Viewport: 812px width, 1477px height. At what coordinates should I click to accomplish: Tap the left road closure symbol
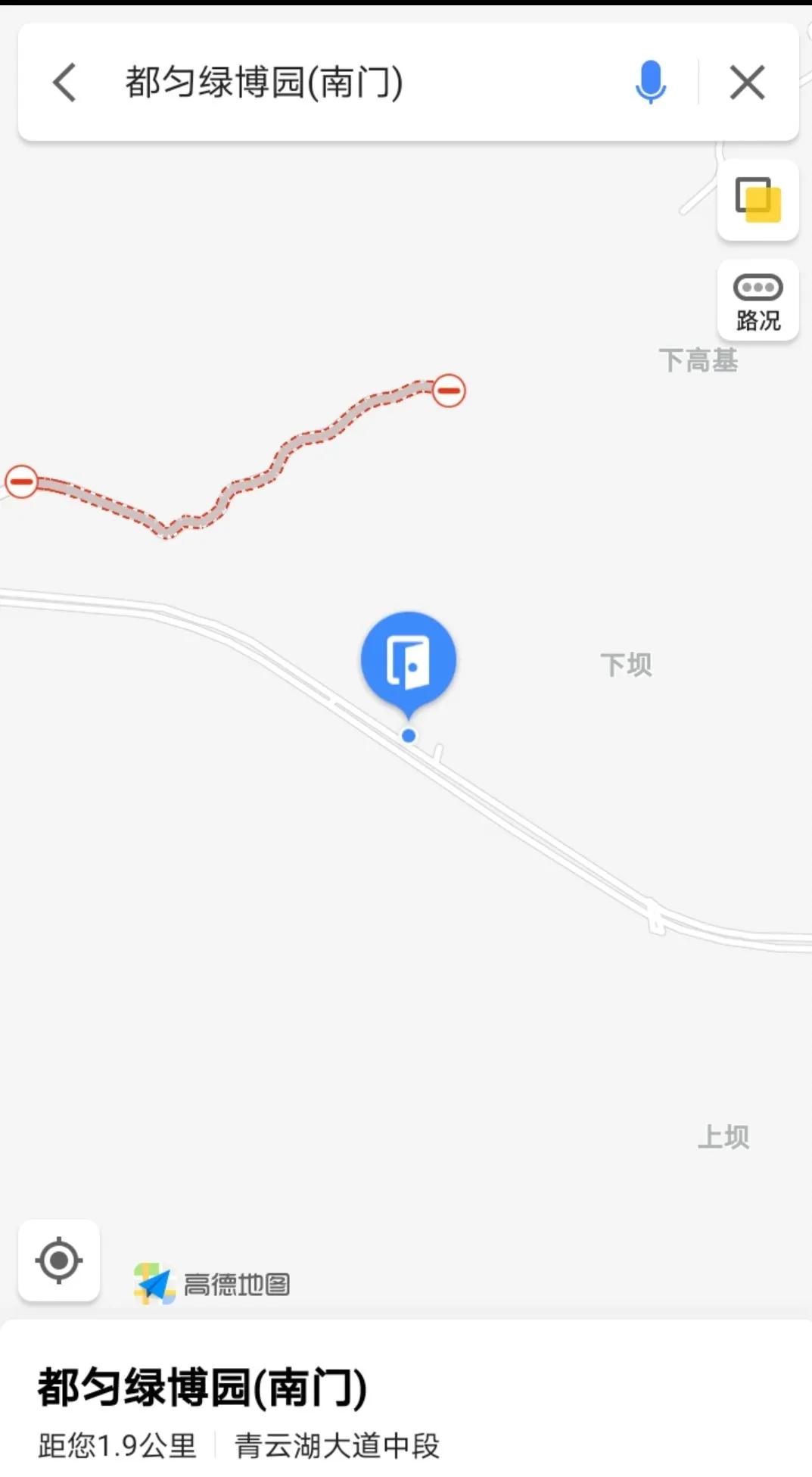click(23, 481)
